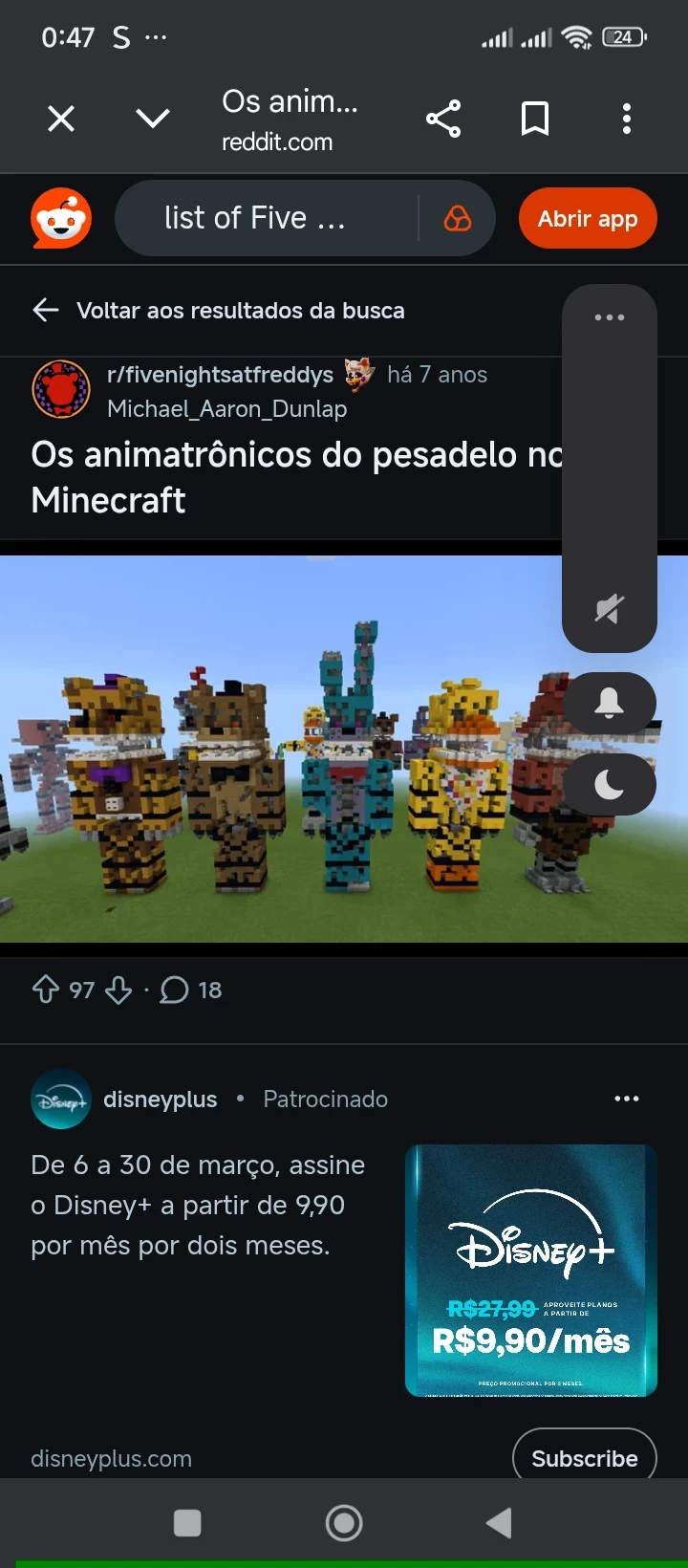Toggle the floating night mode moon
Screen dimensions: 688x1568
pyautogui.click(x=609, y=785)
